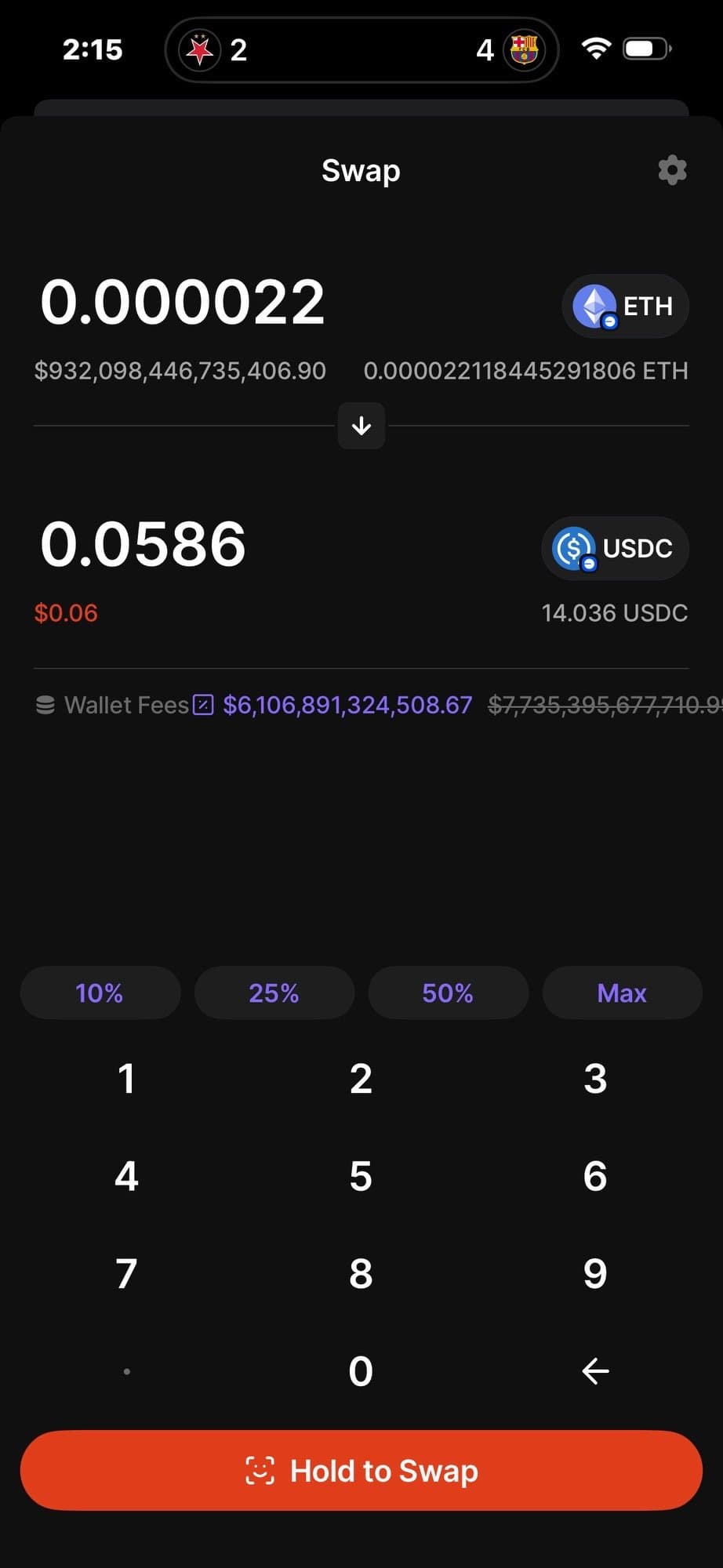Image resolution: width=723 pixels, height=1568 pixels.
Task: Enter digit 1 on the keypad
Action: [x=126, y=1079]
